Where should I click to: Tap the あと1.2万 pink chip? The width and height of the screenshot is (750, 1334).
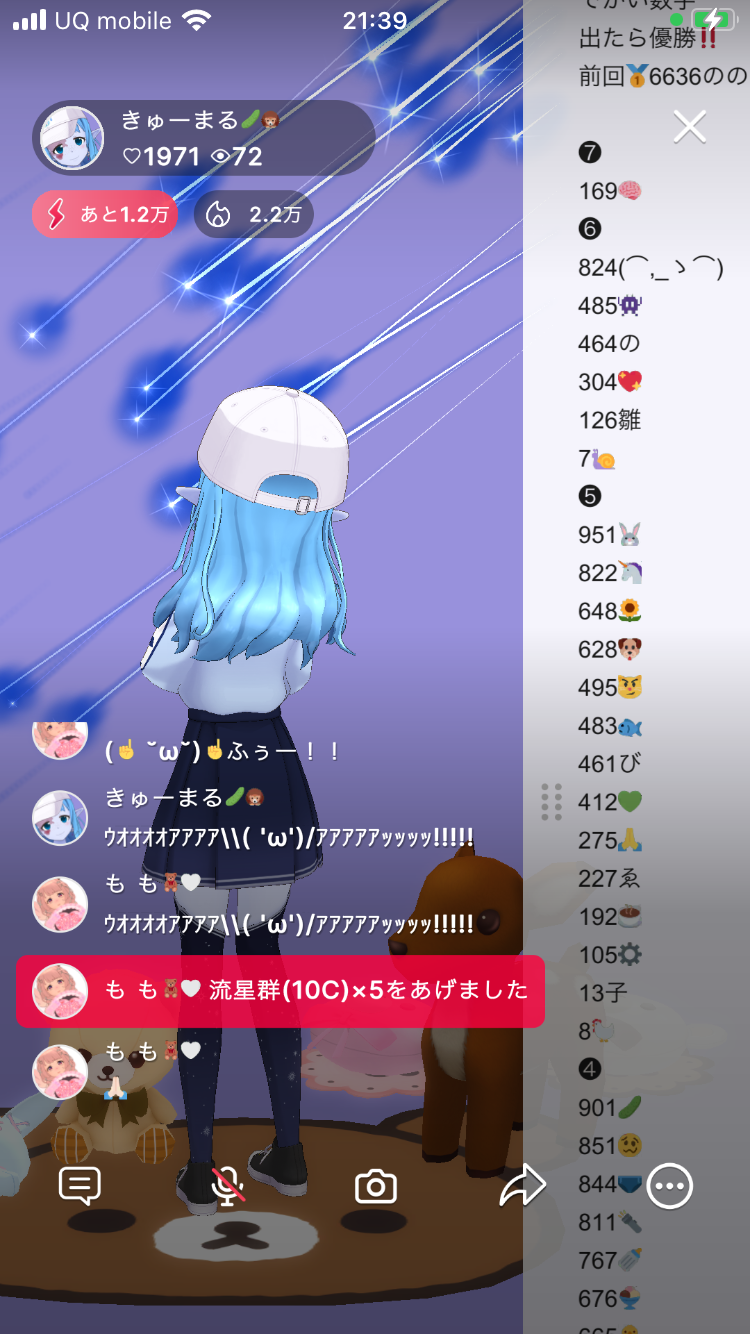coord(105,215)
